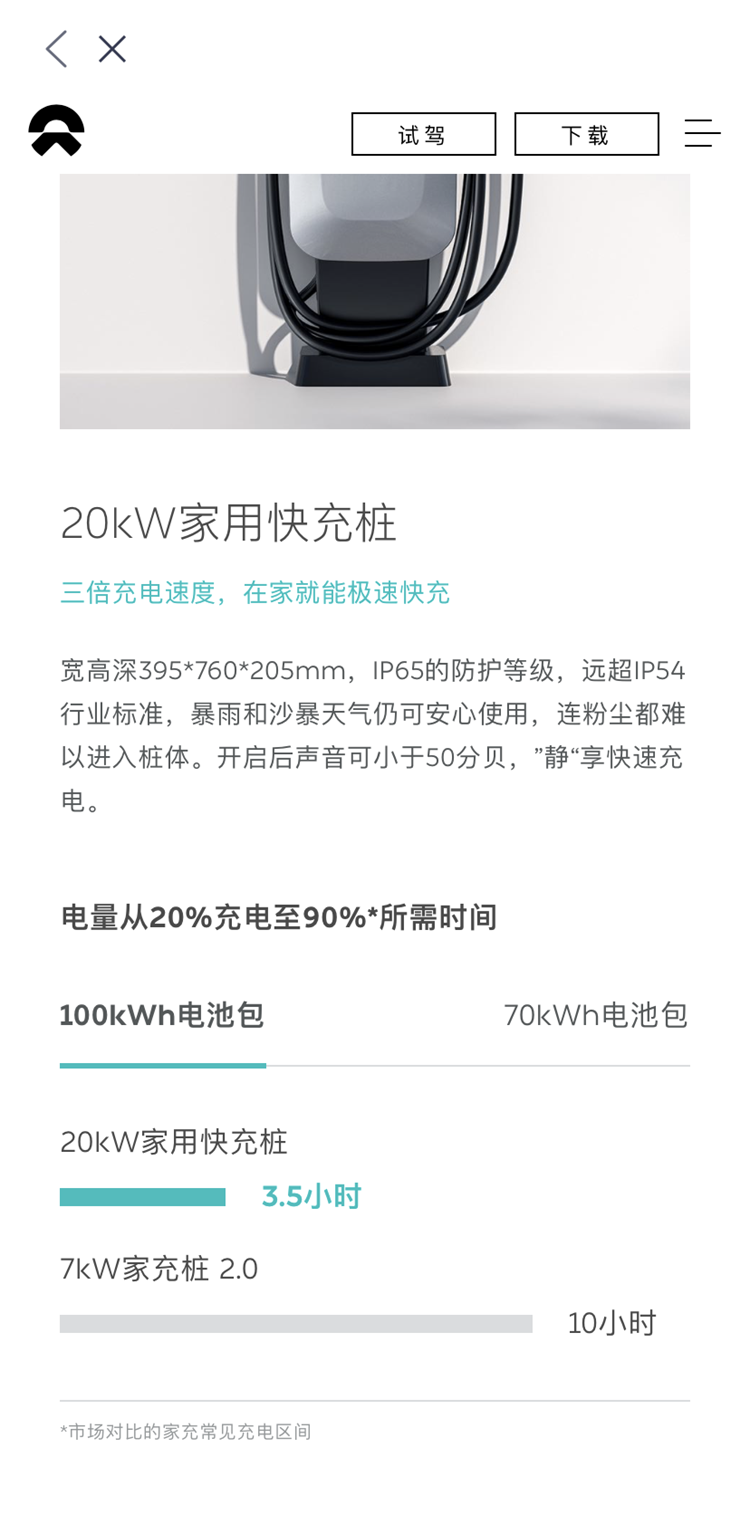Tap the 下载 download button

(586, 134)
